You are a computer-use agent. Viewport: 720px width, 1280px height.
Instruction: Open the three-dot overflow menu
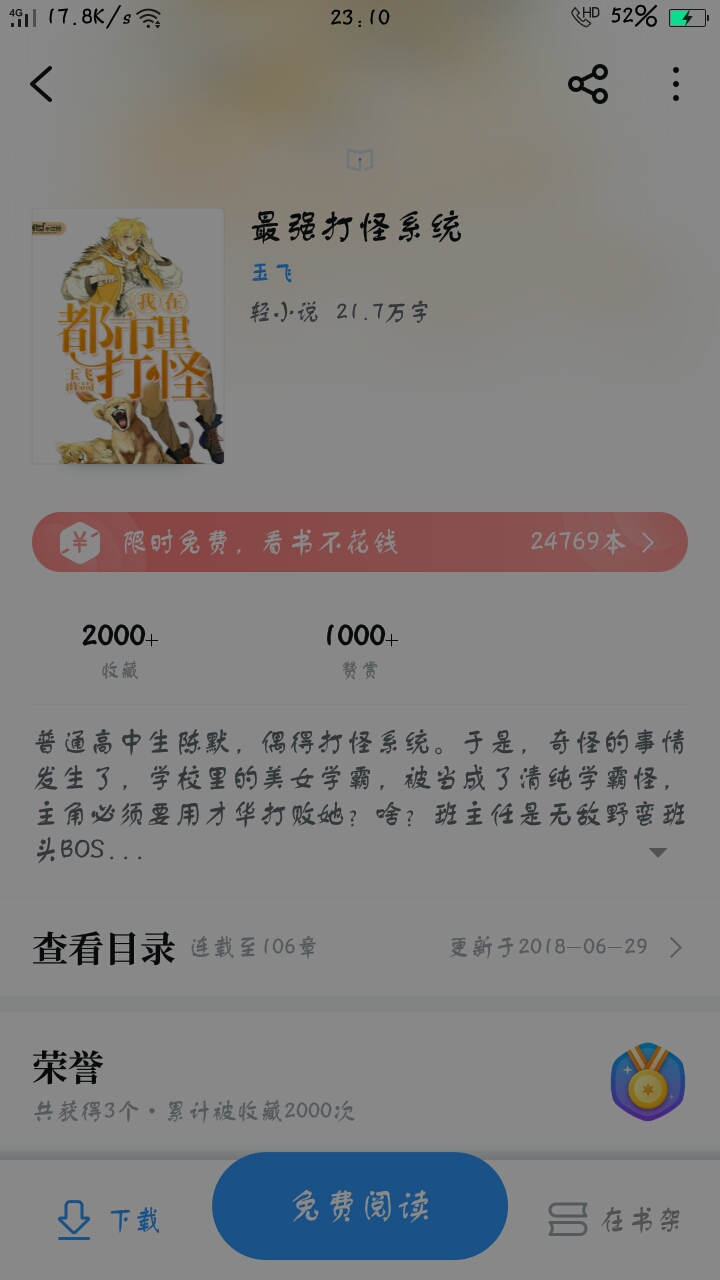point(676,85)
